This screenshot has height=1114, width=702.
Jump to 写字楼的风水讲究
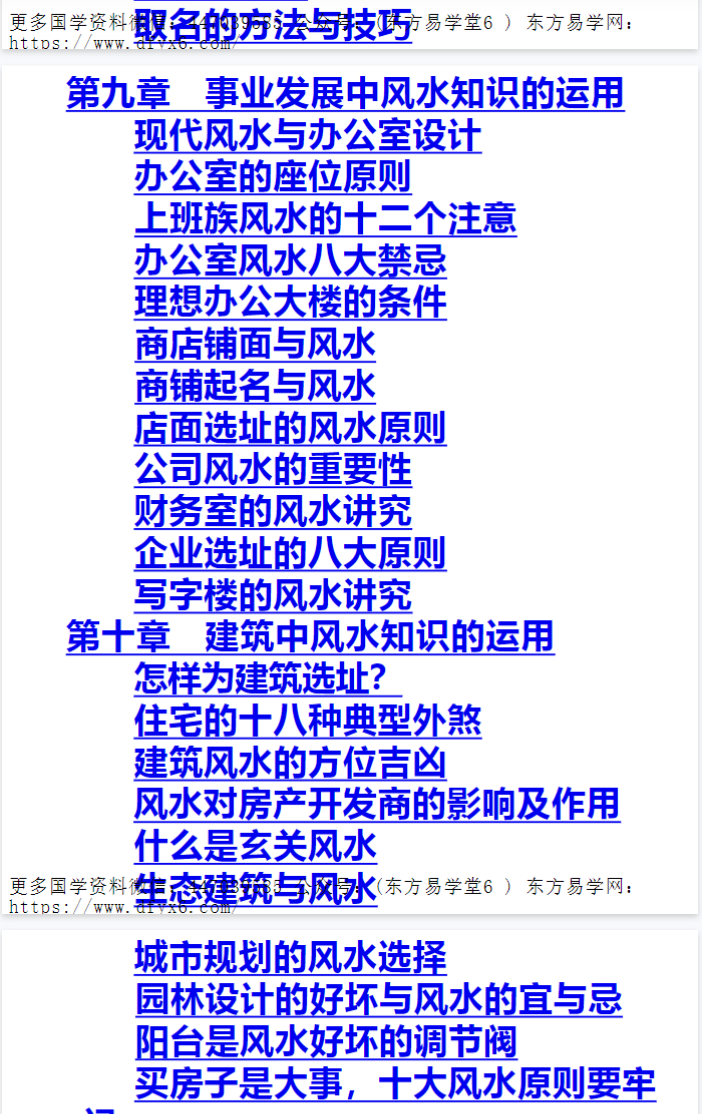[x=273, y=595]
